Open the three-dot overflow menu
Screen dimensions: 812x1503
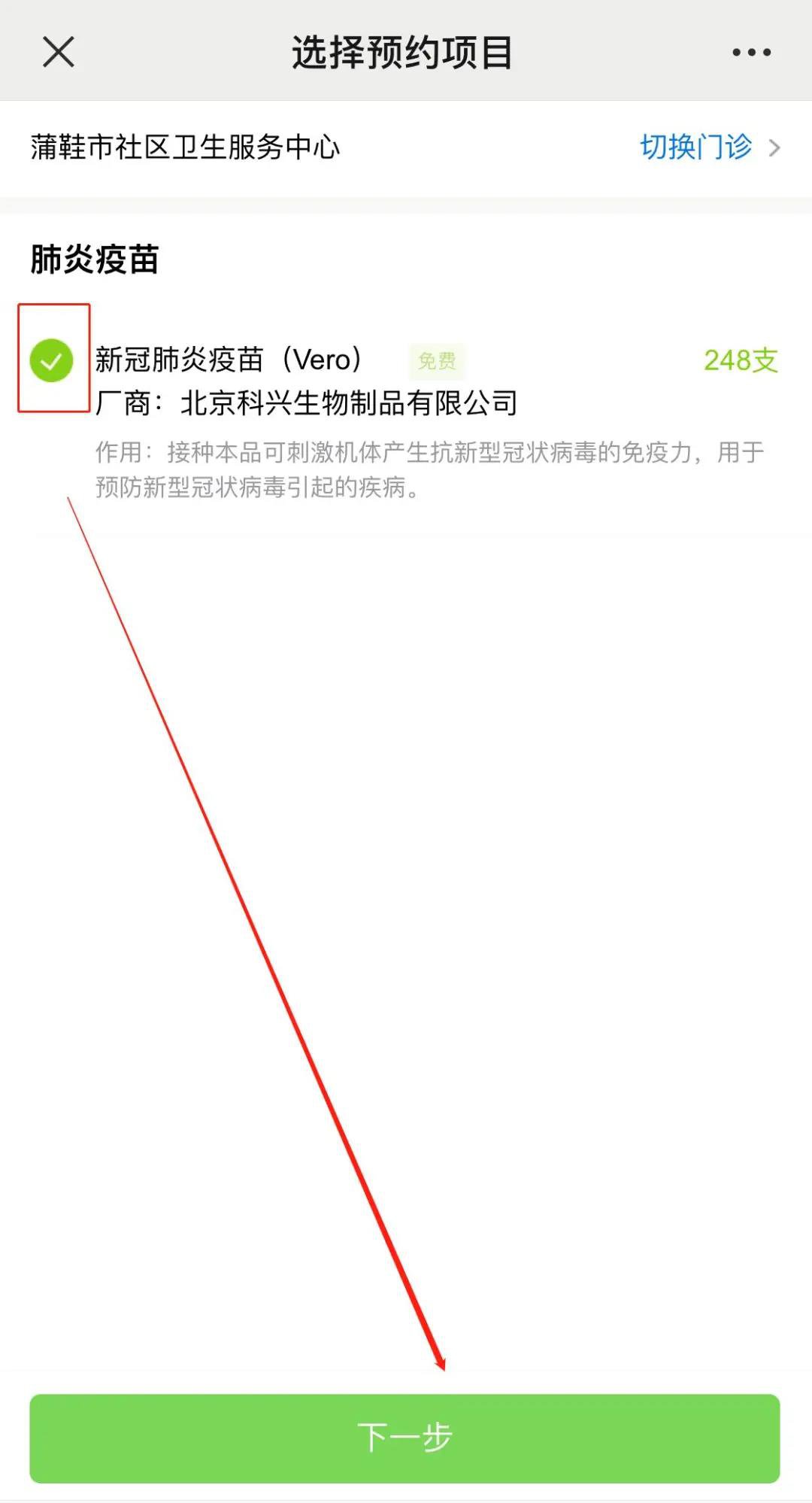point(751,52)
